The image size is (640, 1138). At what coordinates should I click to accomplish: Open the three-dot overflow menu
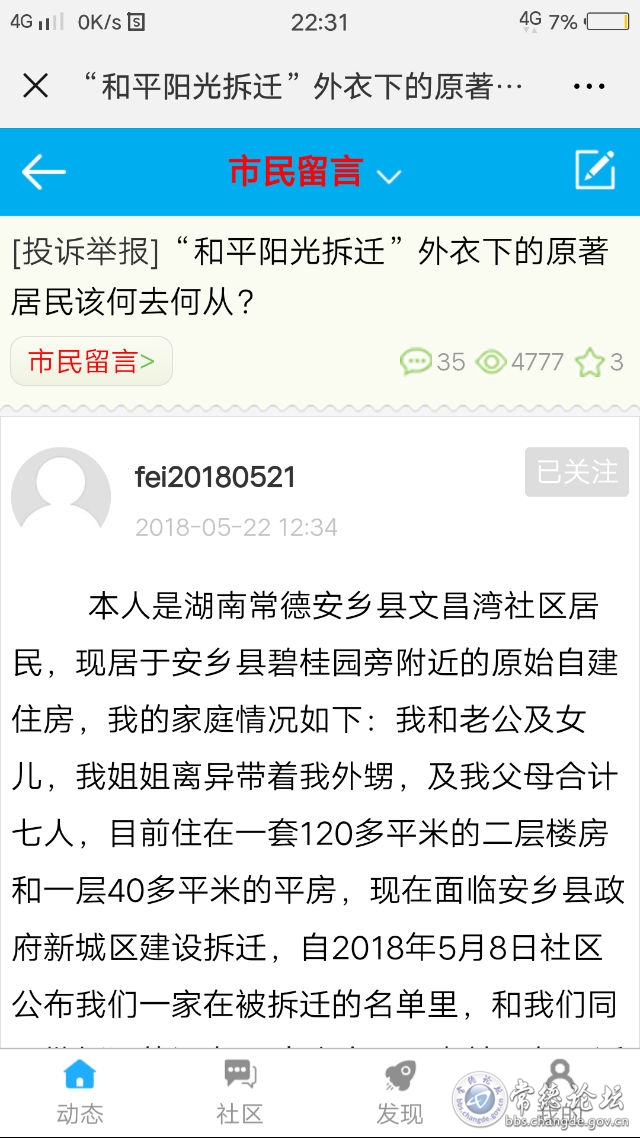pos(589,86)
